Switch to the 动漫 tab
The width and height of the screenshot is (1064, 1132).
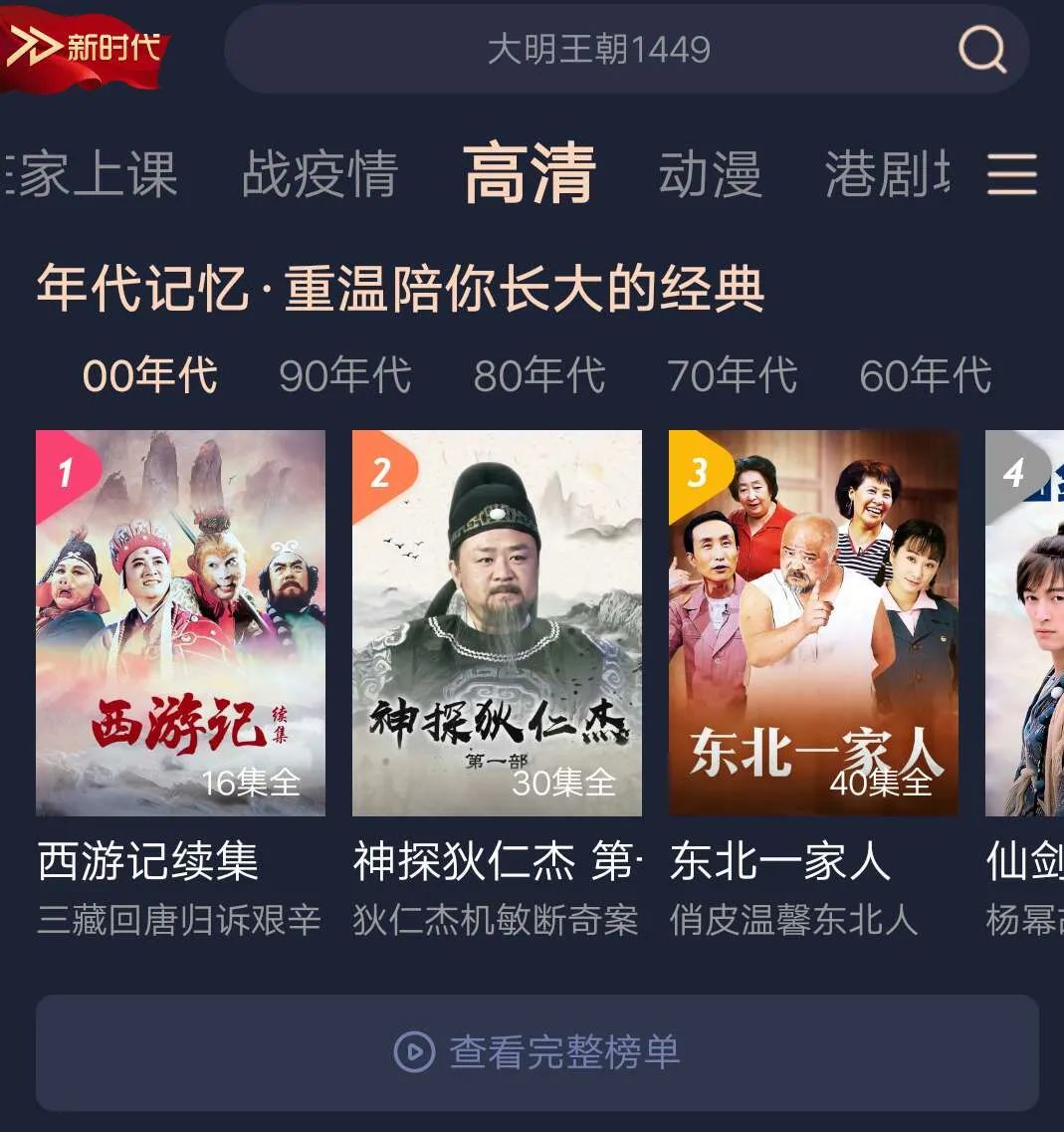[x=710, y=174]
